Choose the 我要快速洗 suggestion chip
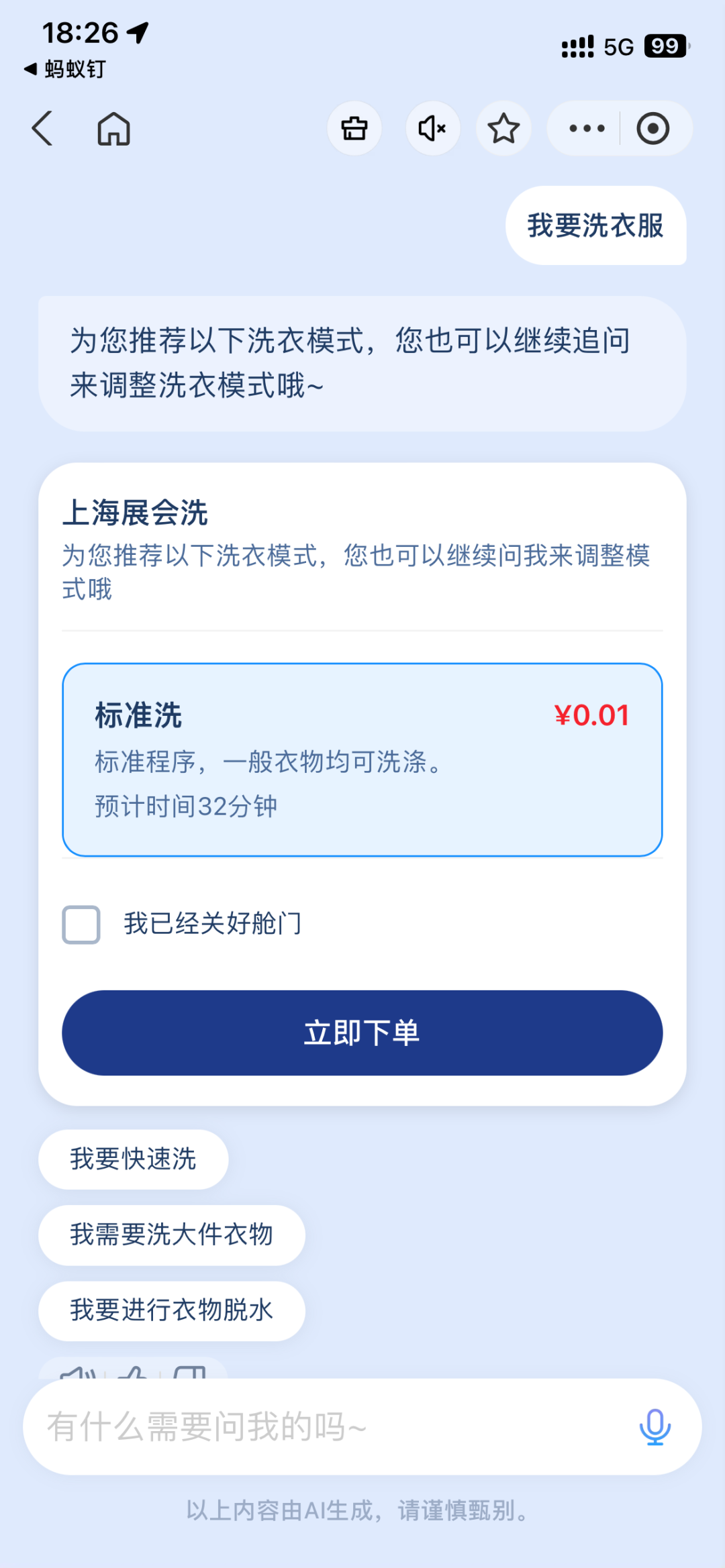Viewport: 725px width, 1568px height. [x=132, y=1159]
